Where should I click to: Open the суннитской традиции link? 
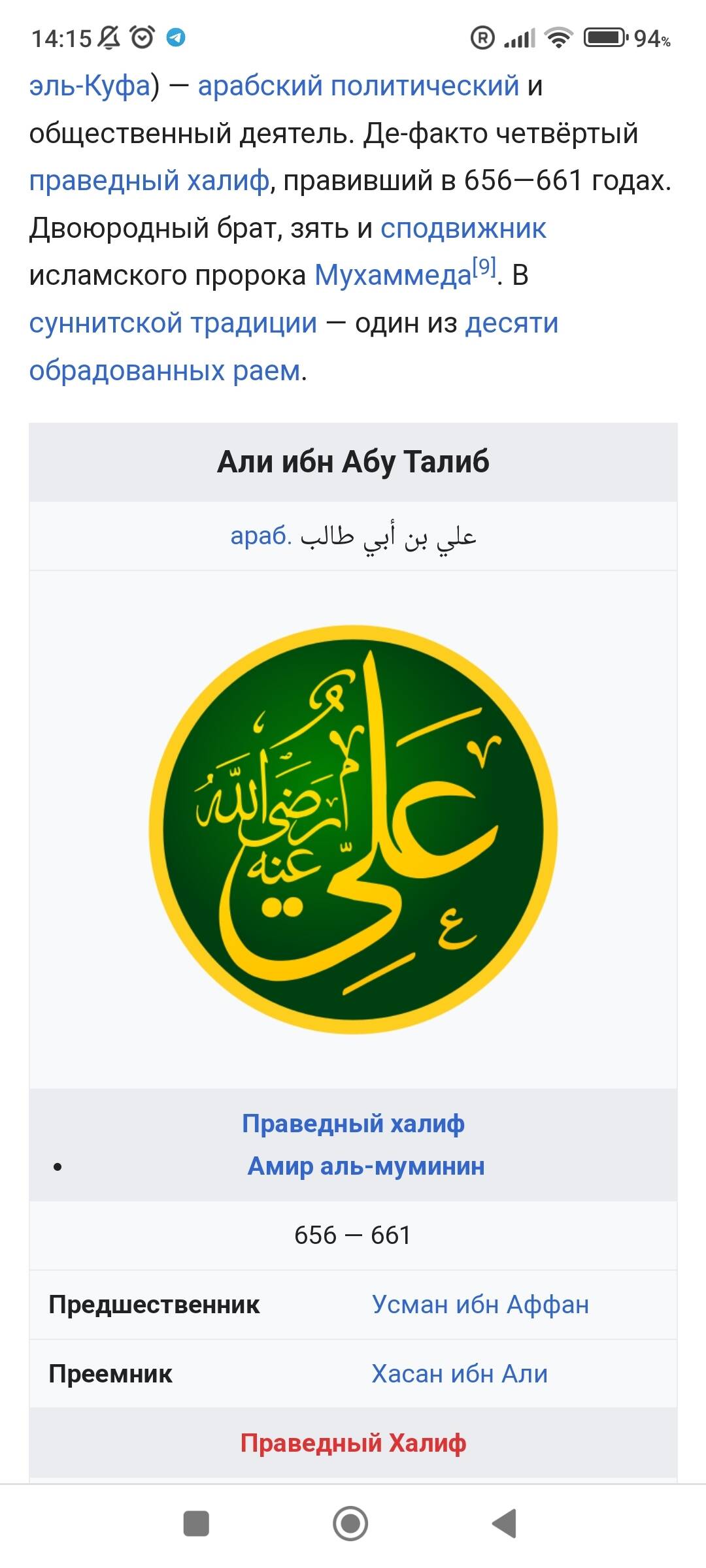click(173, 323)
